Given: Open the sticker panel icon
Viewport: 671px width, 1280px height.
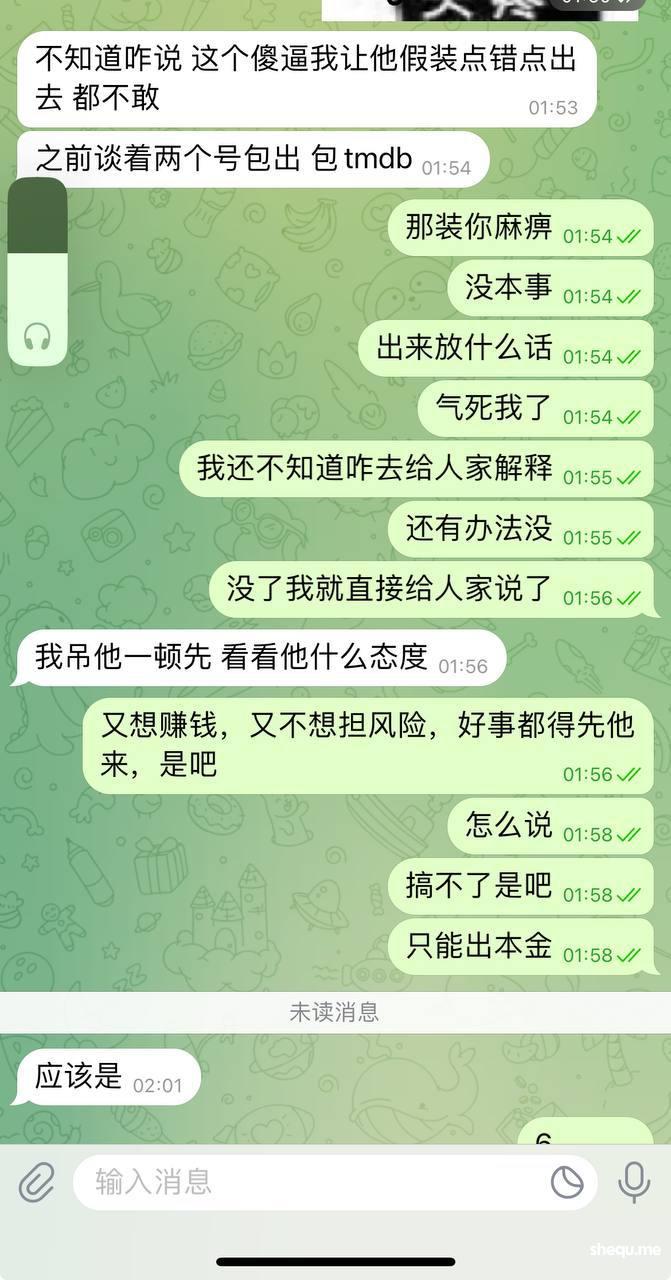Looking at the screenshot, I should pos(567,1183).
